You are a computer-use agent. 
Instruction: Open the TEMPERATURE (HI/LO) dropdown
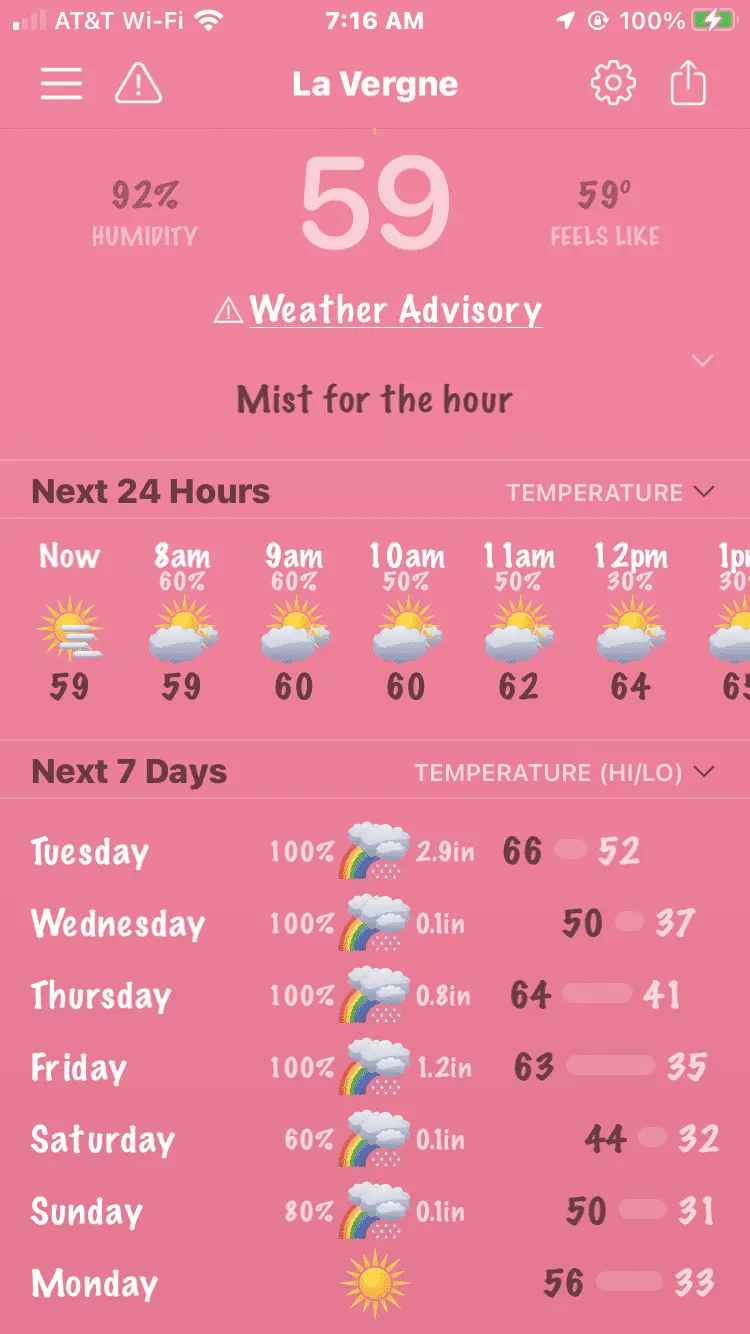pos(565,772)
